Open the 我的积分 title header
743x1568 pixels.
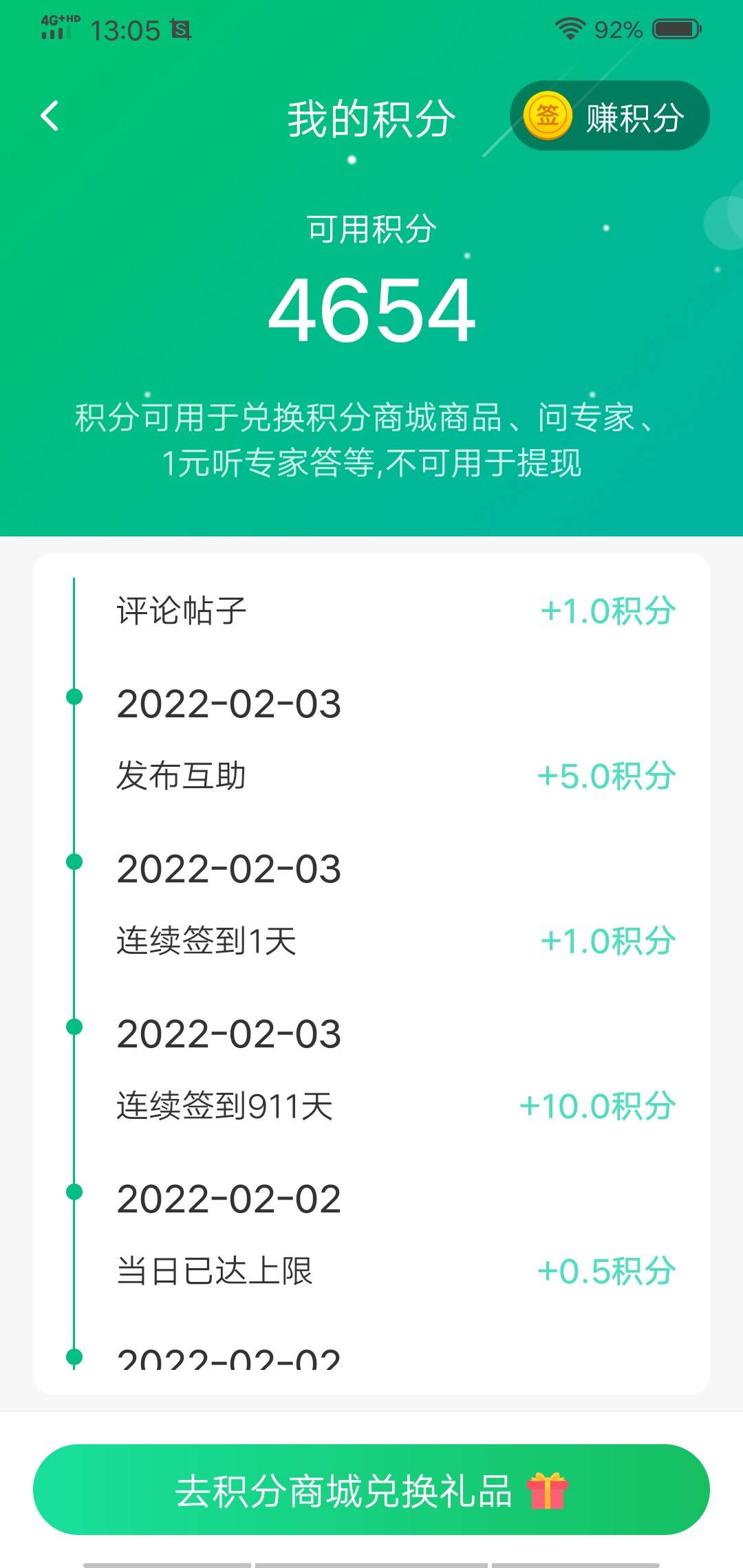click(371, 117)
